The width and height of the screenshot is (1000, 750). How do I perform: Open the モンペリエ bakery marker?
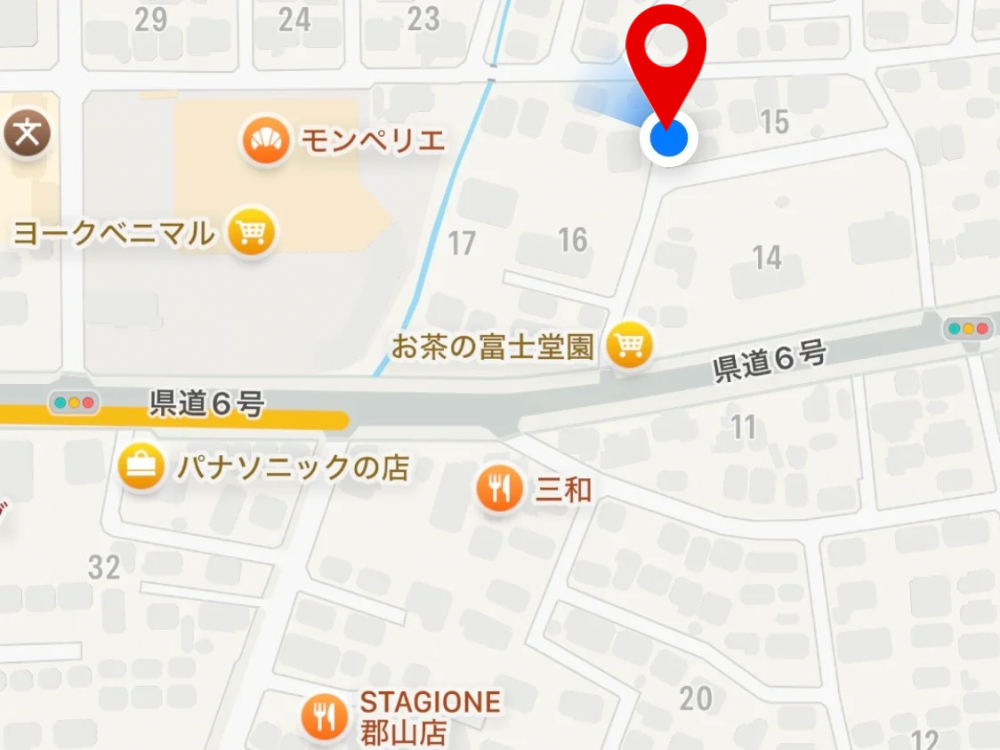point(266,141)
